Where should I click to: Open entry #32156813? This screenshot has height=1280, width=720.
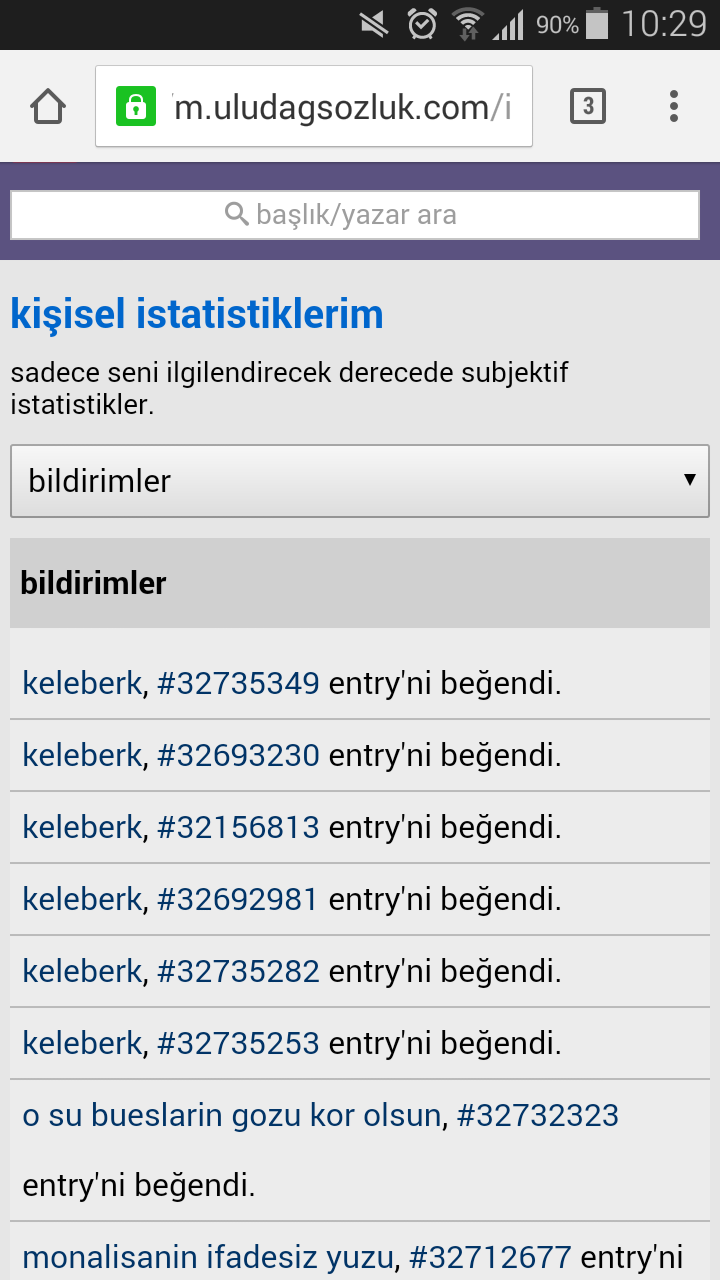(x=238, y=828)
